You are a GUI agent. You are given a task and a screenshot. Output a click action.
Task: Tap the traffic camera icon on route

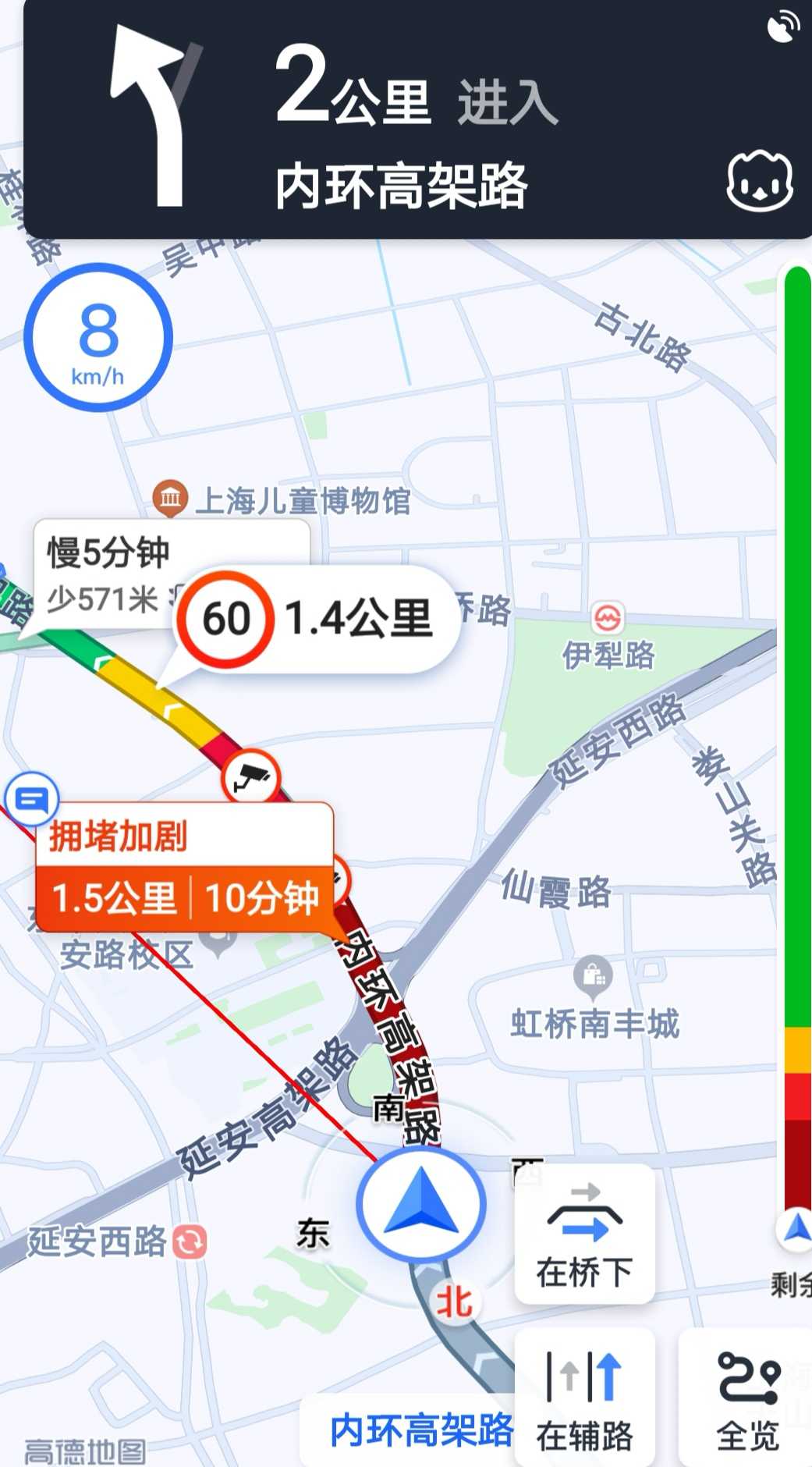[251, 777]
